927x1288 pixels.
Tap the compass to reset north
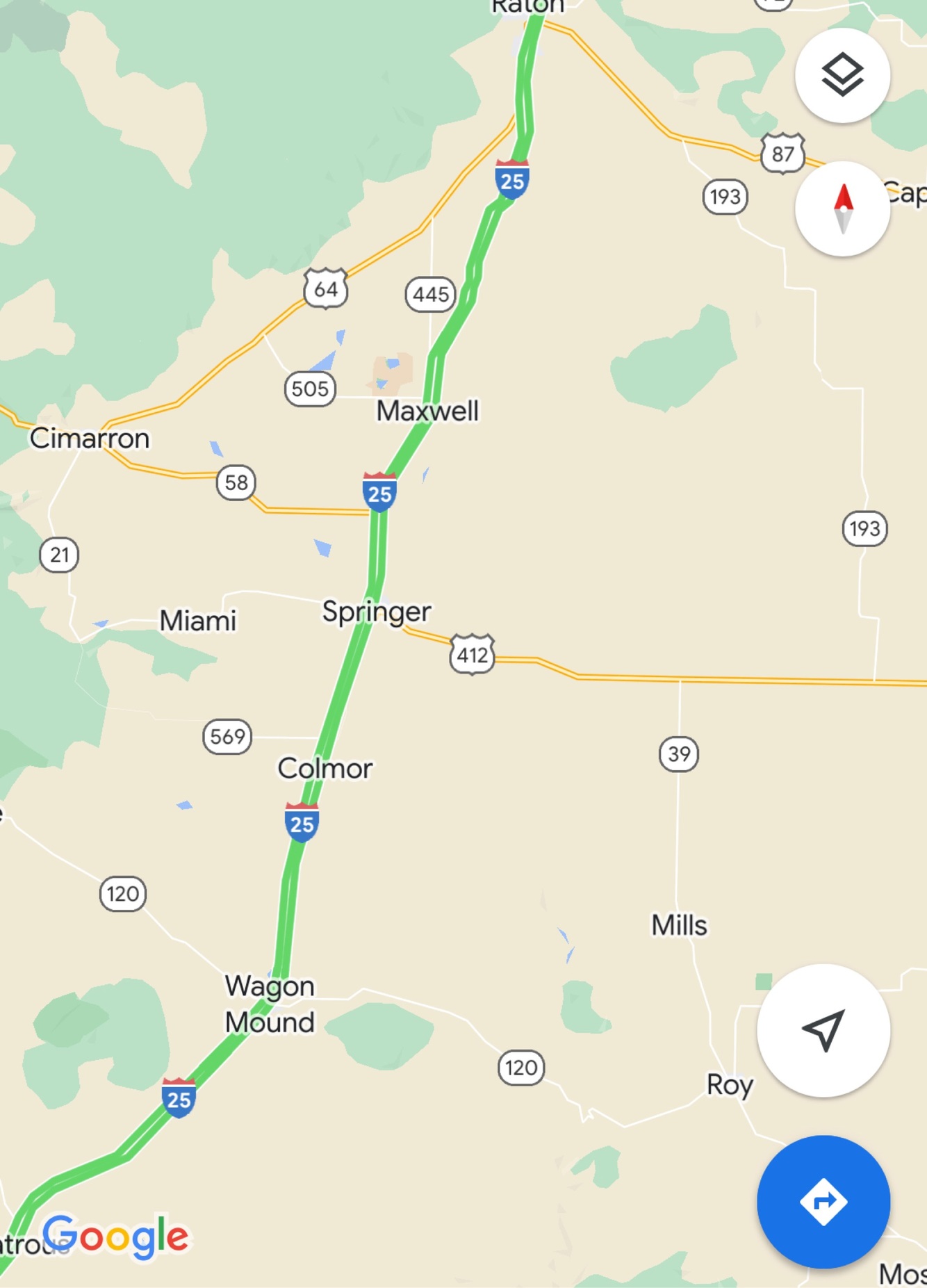[842, 209]
